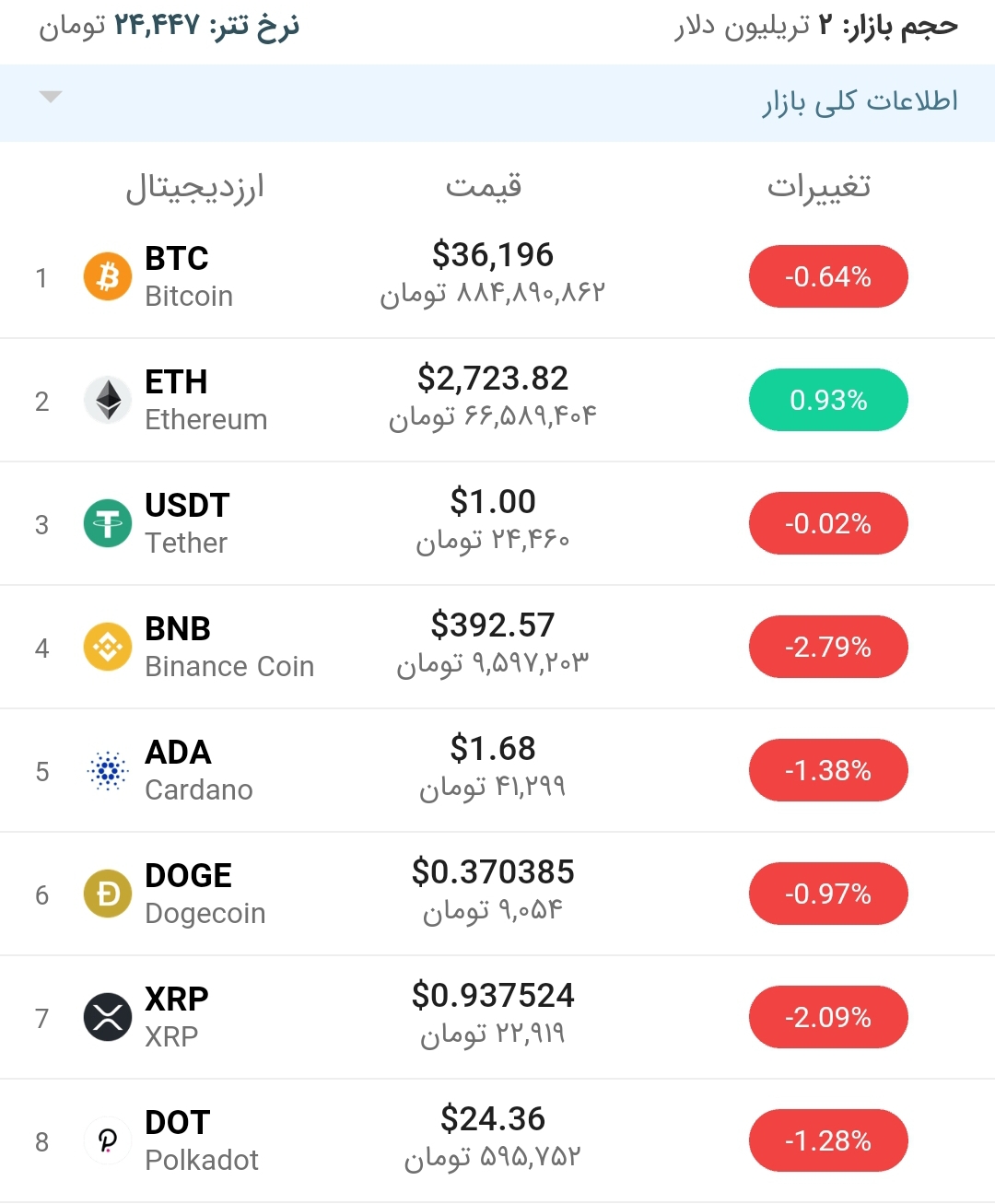
Task: Select the Polkadot (DOT) logo icon
Action: click(x=107, y=1140)
